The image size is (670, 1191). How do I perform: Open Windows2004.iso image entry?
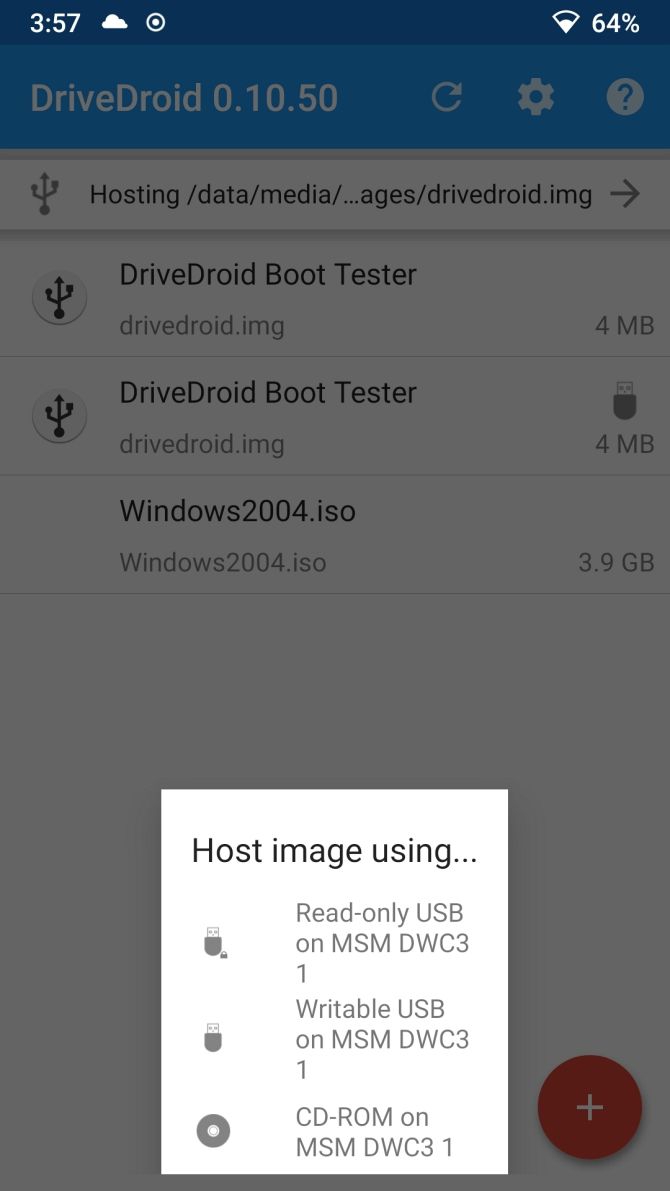[x=335, y=534]
